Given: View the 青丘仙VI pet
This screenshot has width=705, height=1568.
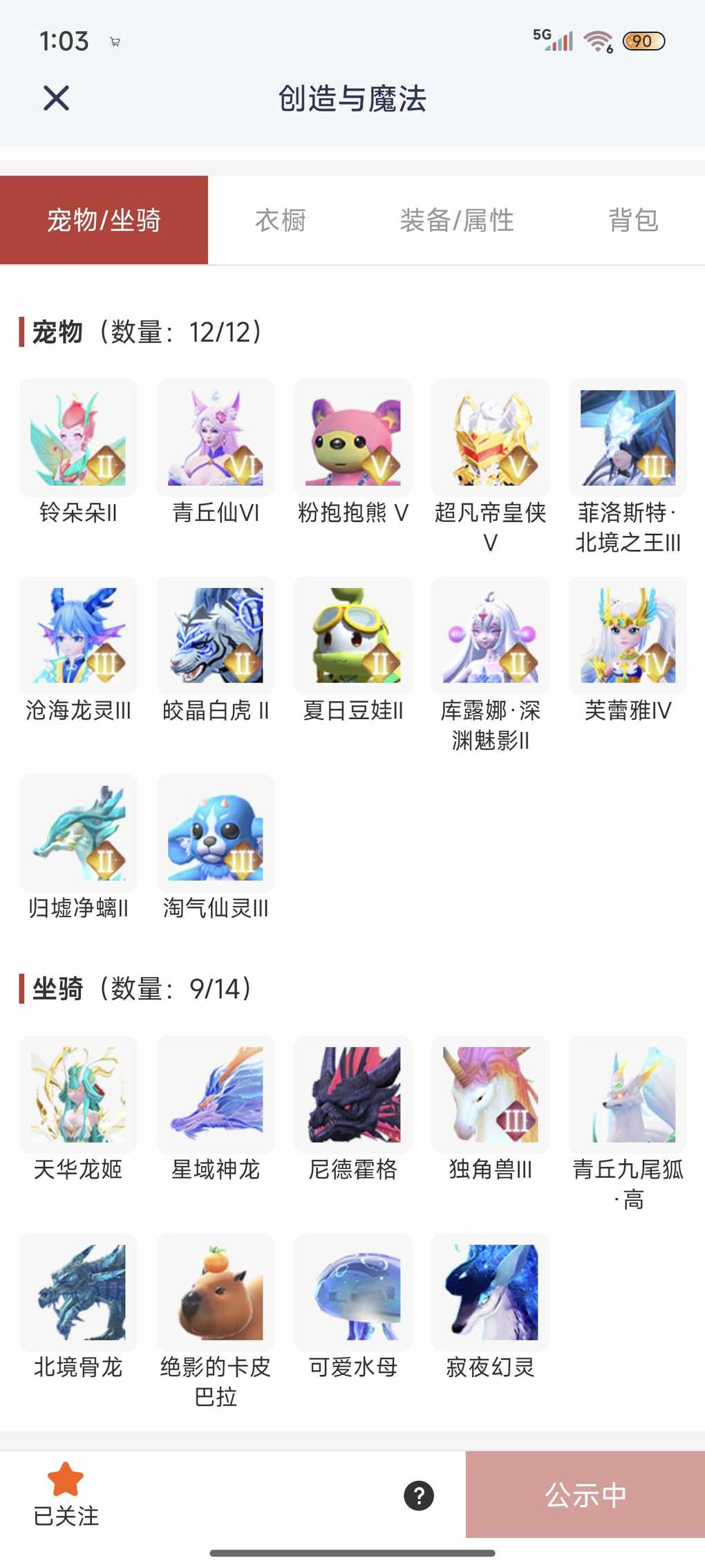Looking at the screenshot, I should click(x=216, y=438).
